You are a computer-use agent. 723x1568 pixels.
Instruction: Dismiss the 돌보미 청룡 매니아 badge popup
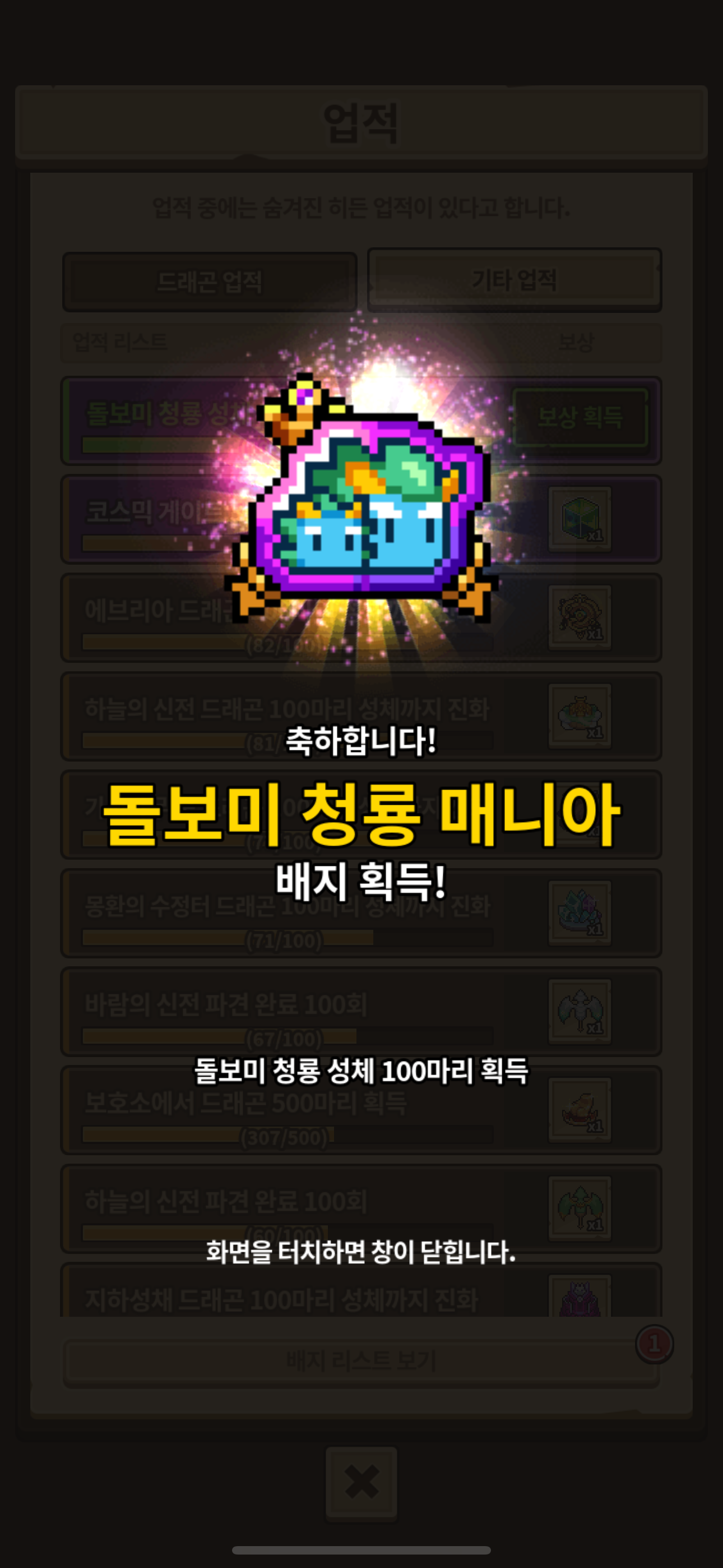point(361,1252)
